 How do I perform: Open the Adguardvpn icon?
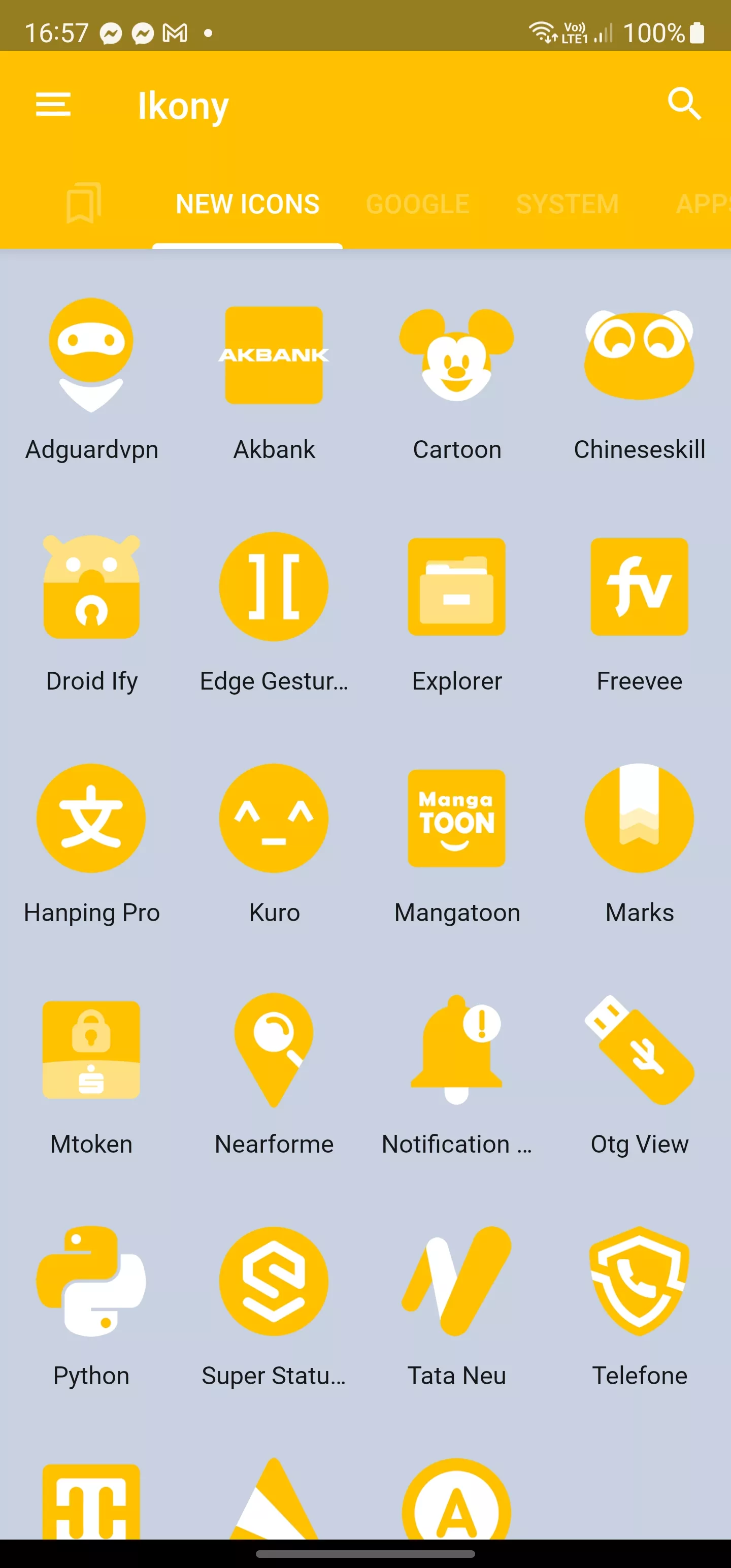pyautogui.click(x=91, y=355)
